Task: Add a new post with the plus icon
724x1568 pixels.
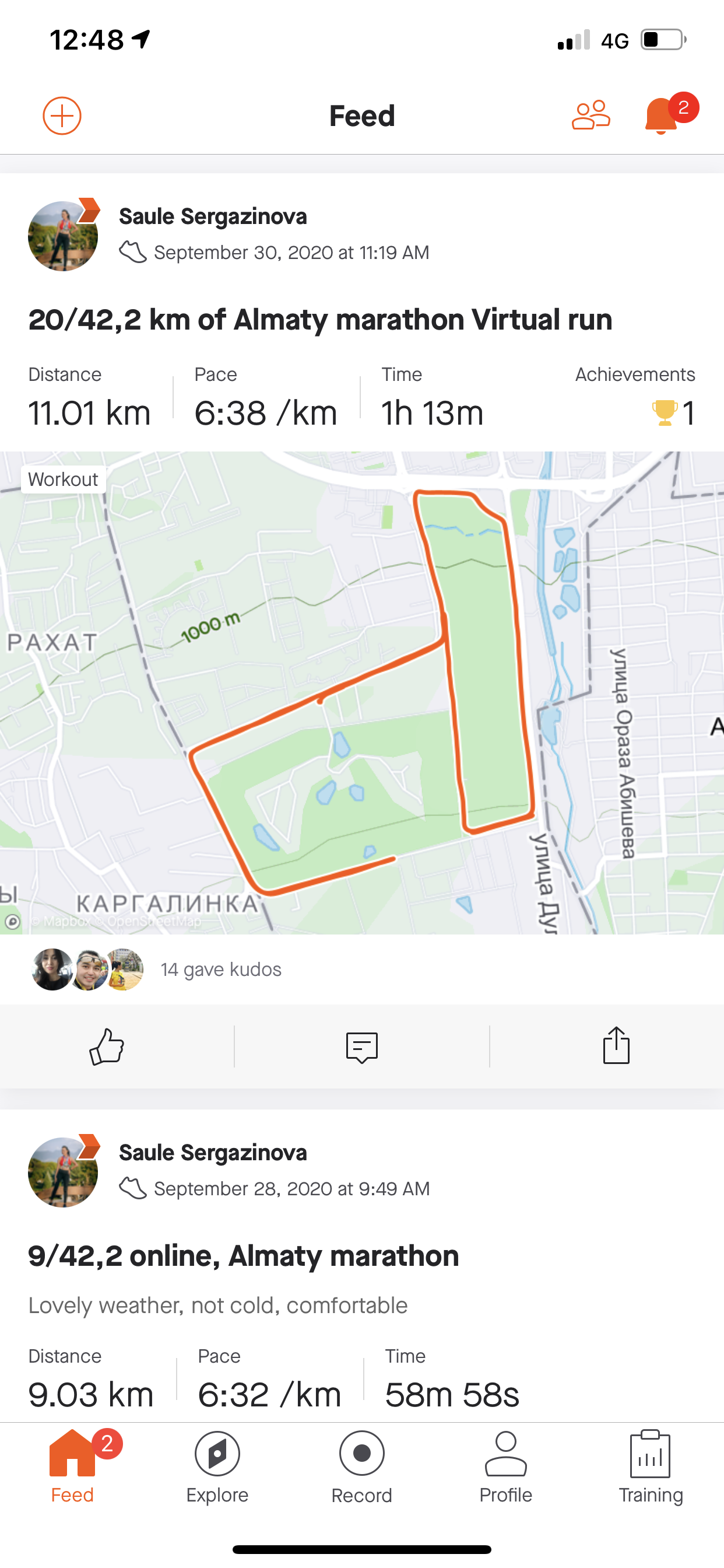Action: pos(62,116)
